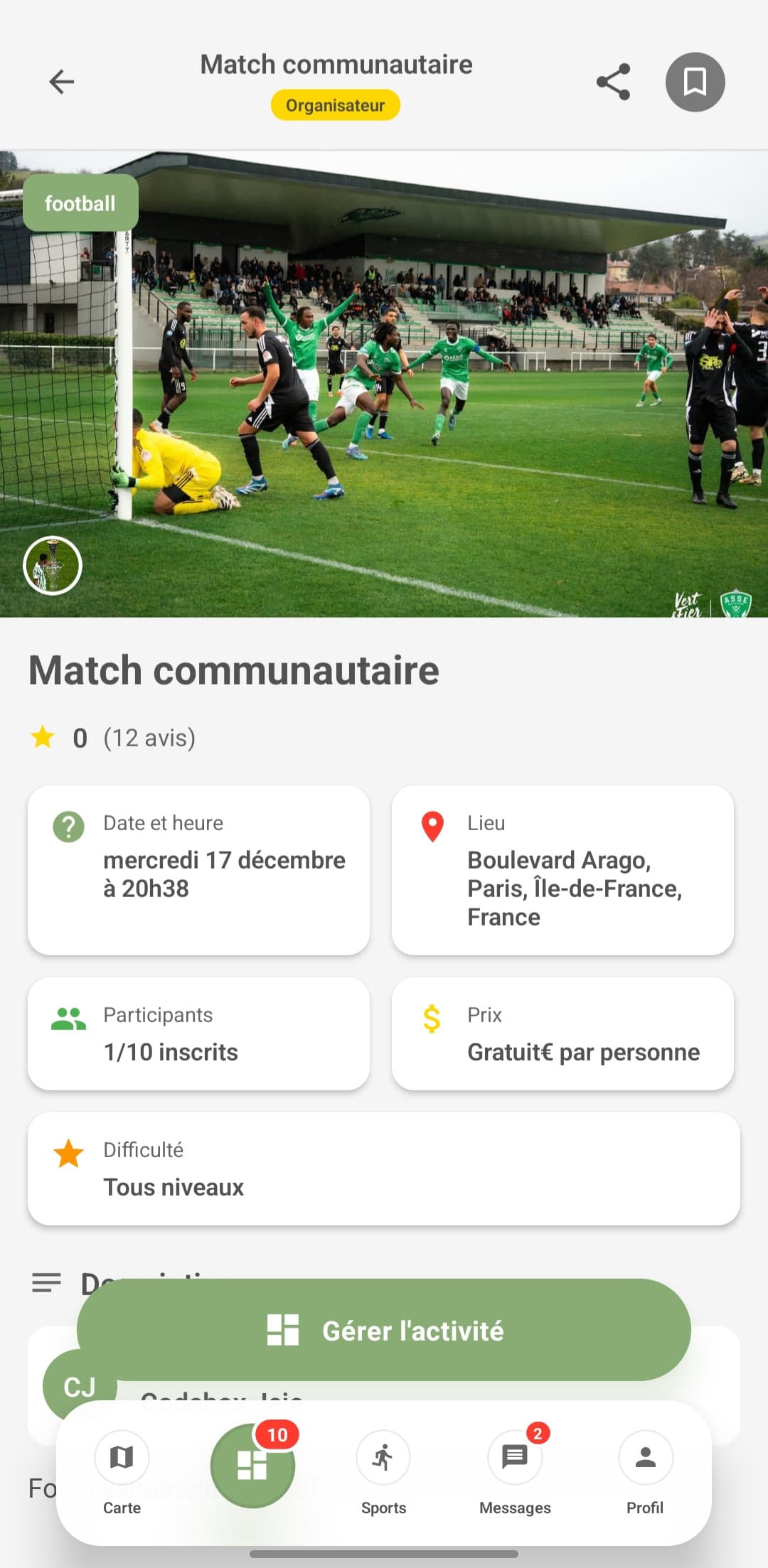Tap the description list icon
The image size is (768, 1568).
46,1283
